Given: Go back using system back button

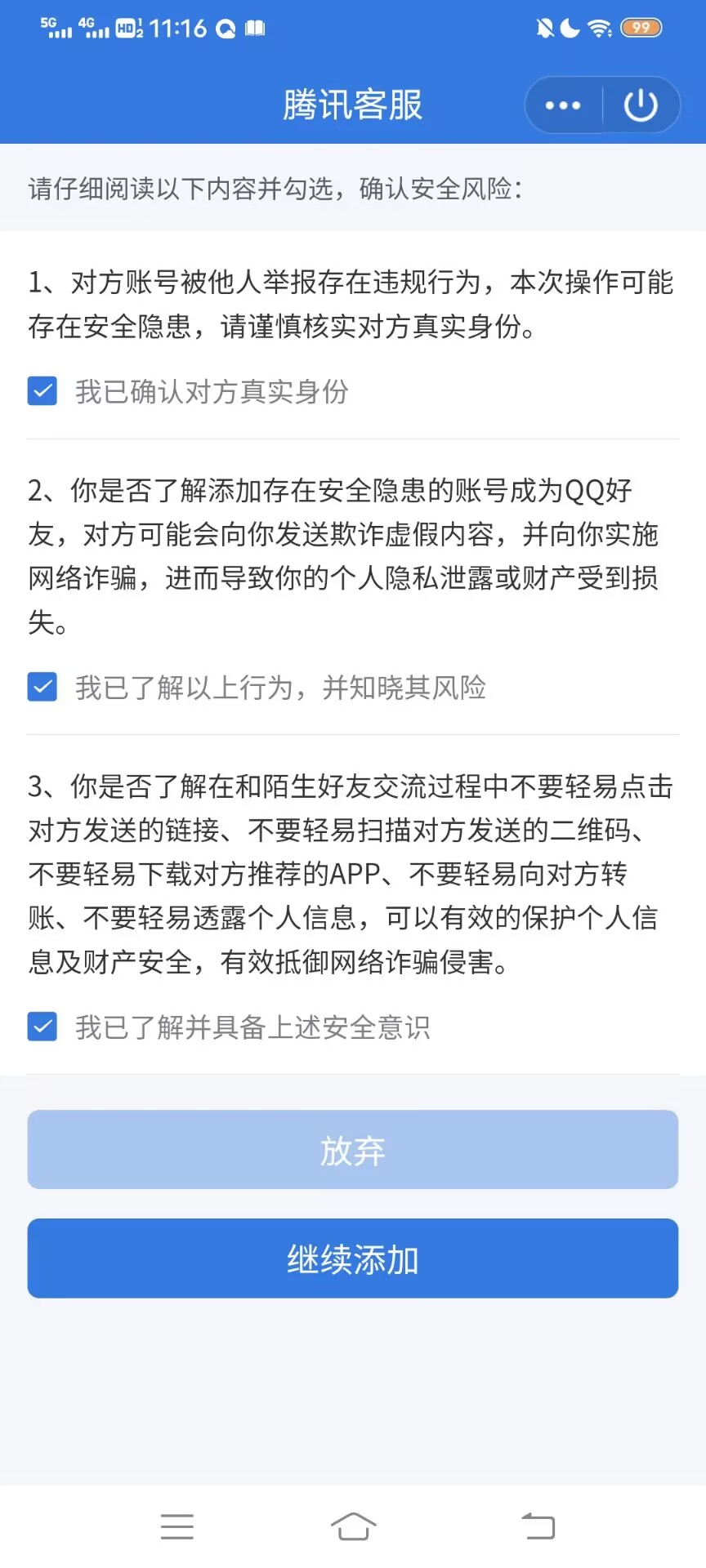Looking at the screenshot, I should pos(538,1526).
